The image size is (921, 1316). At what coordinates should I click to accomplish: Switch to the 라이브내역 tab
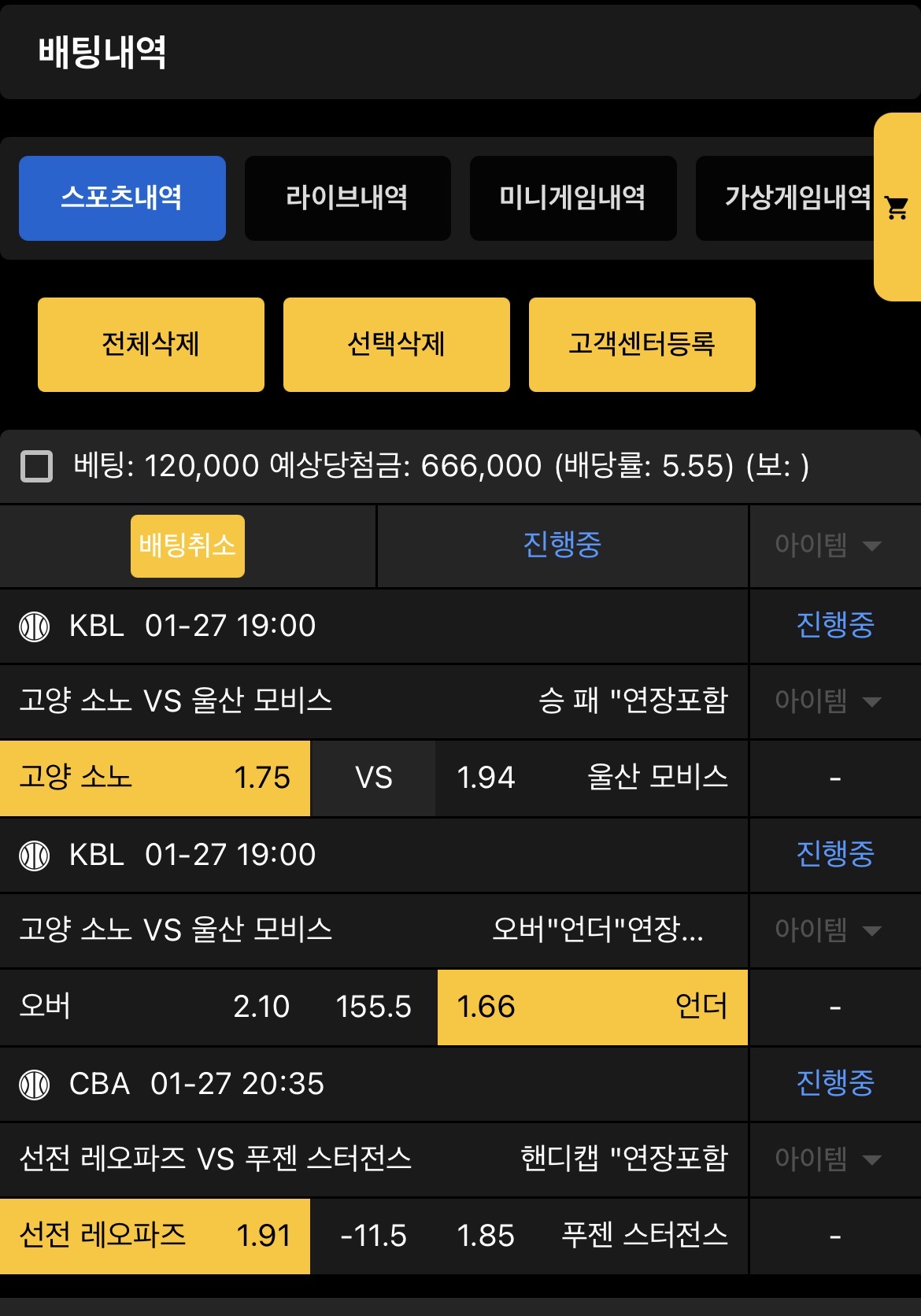pyautogui.click(x=348, y=198)
